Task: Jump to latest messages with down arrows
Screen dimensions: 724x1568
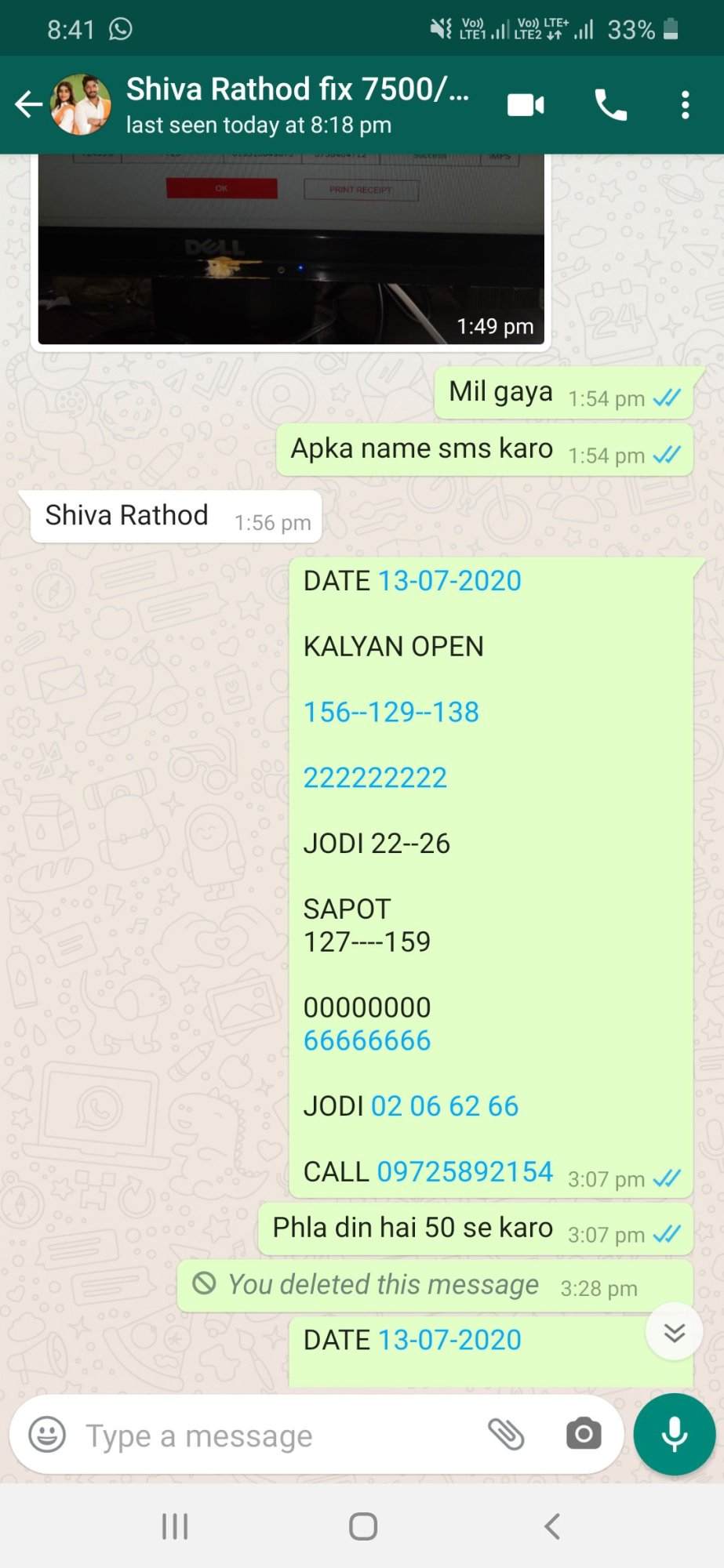Action: 675,1332
